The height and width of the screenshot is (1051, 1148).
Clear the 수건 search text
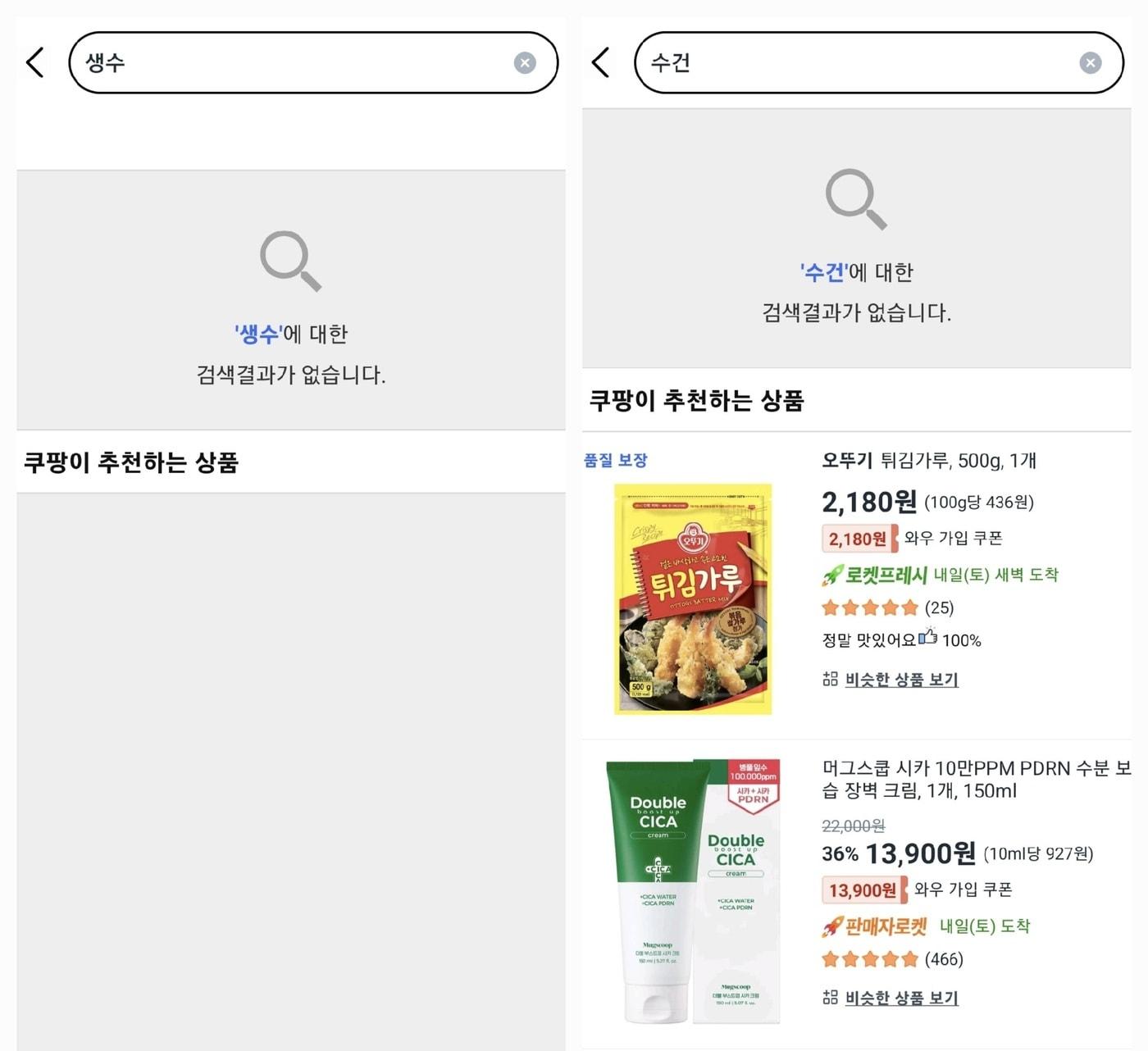click(1090, 63)
